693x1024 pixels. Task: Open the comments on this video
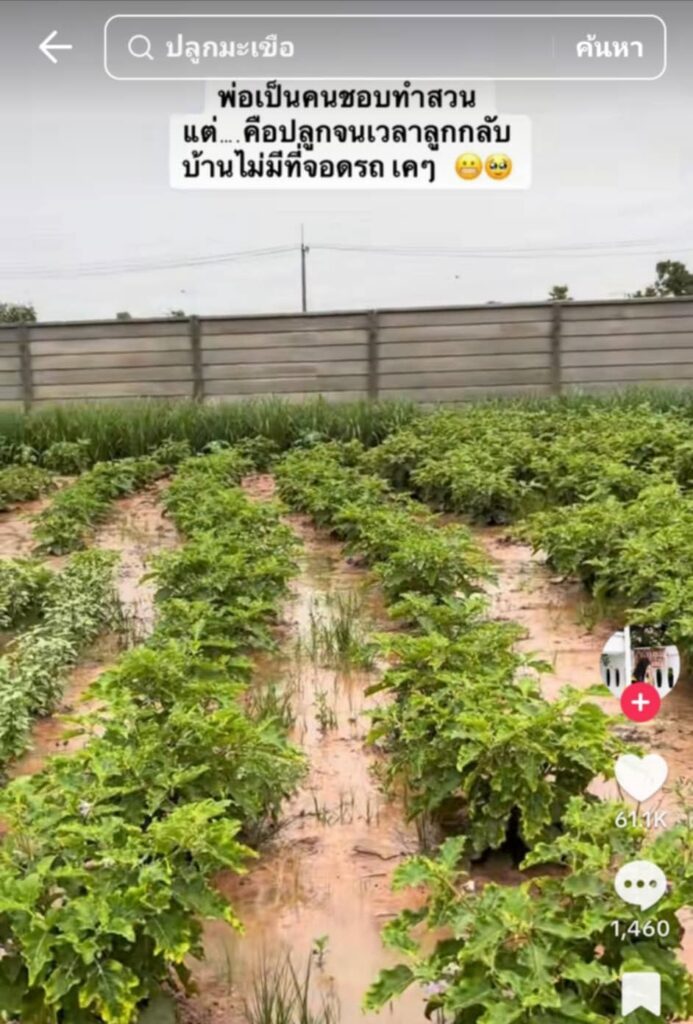(x=640, y=886)
